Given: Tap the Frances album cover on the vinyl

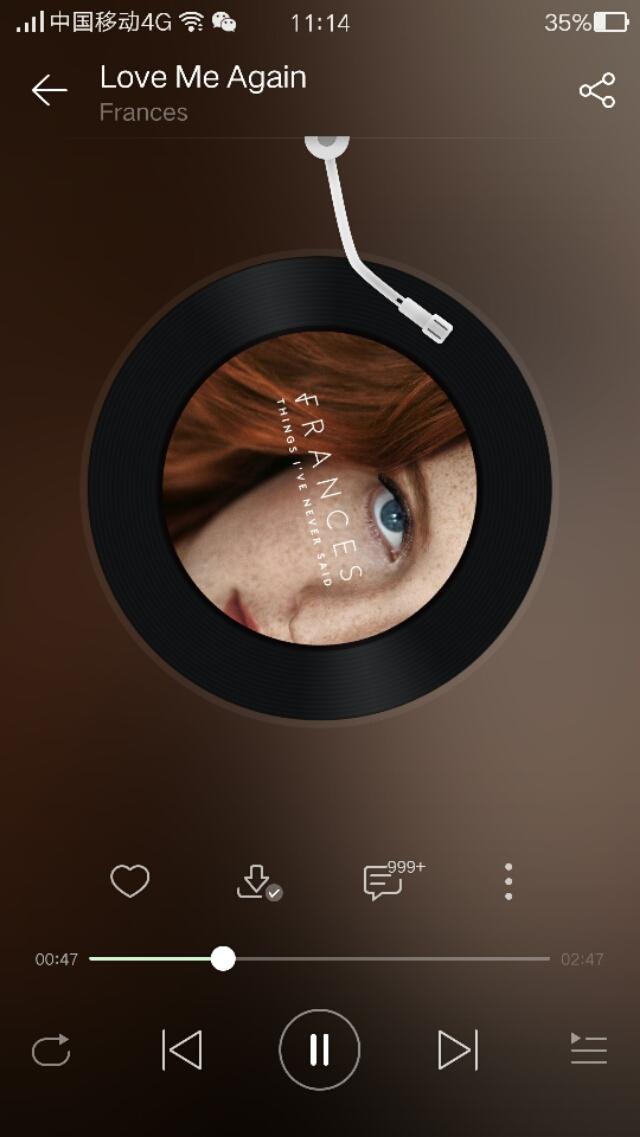Looking at the screenshot, I should coord(320,488).
